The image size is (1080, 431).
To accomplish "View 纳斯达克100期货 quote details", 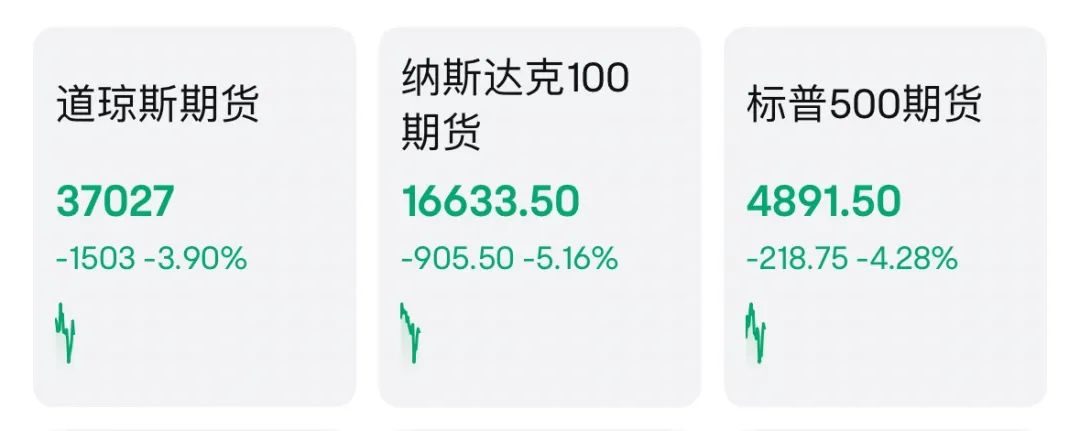I will pyautogui.click(x=539, y=216).
